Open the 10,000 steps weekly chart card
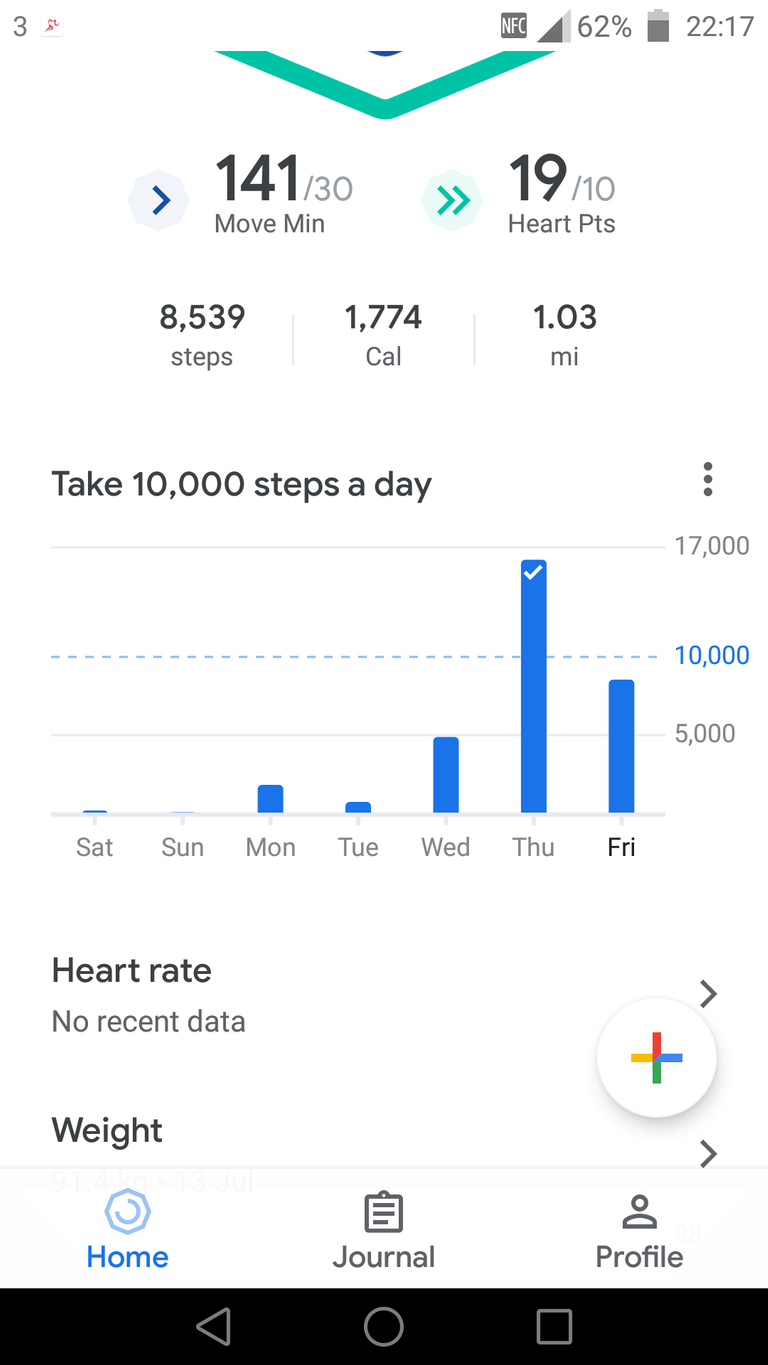The image size is (768, 1365). click(x=384, y=660)
